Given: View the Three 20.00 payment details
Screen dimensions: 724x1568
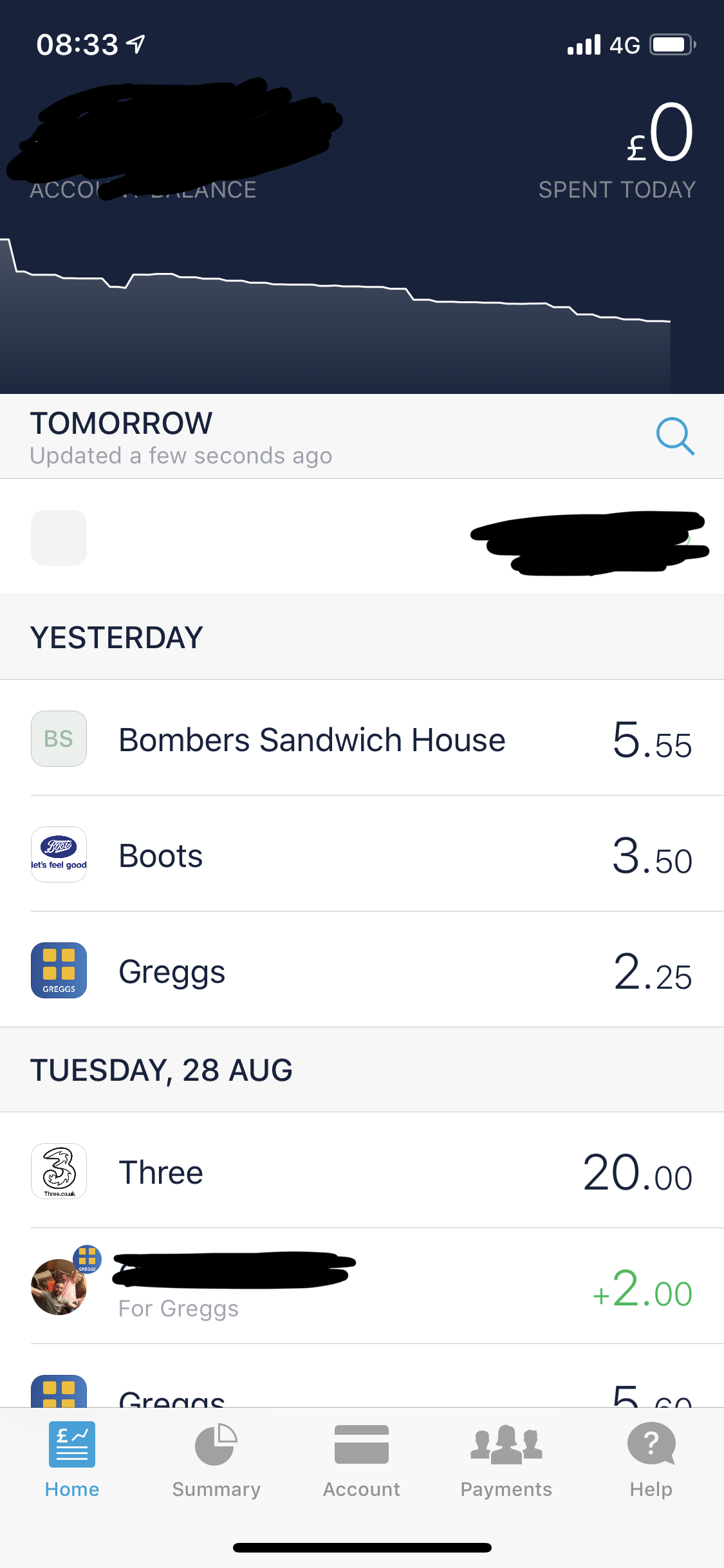Looking at the screenshot, I should [362, 1171].
